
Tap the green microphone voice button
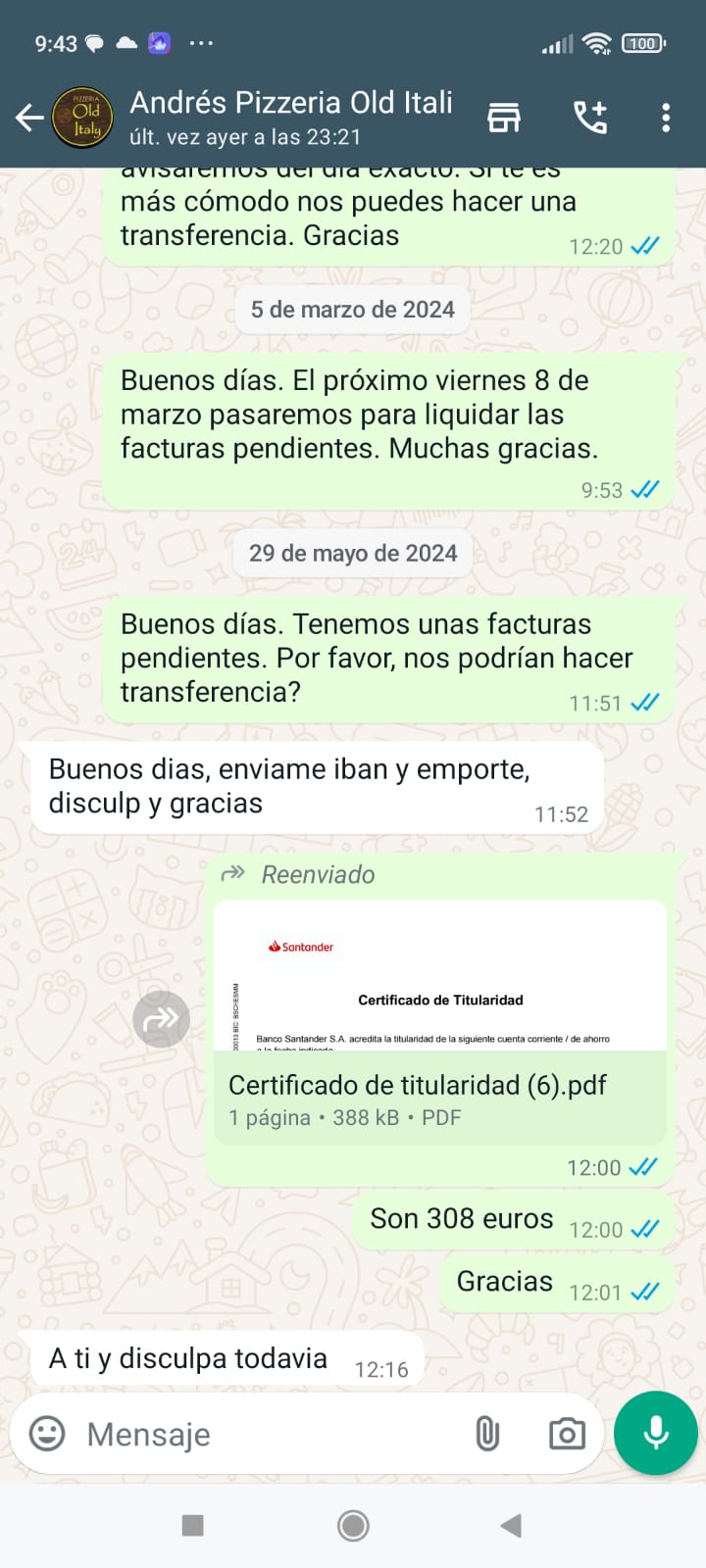[x=655, y=1433]
